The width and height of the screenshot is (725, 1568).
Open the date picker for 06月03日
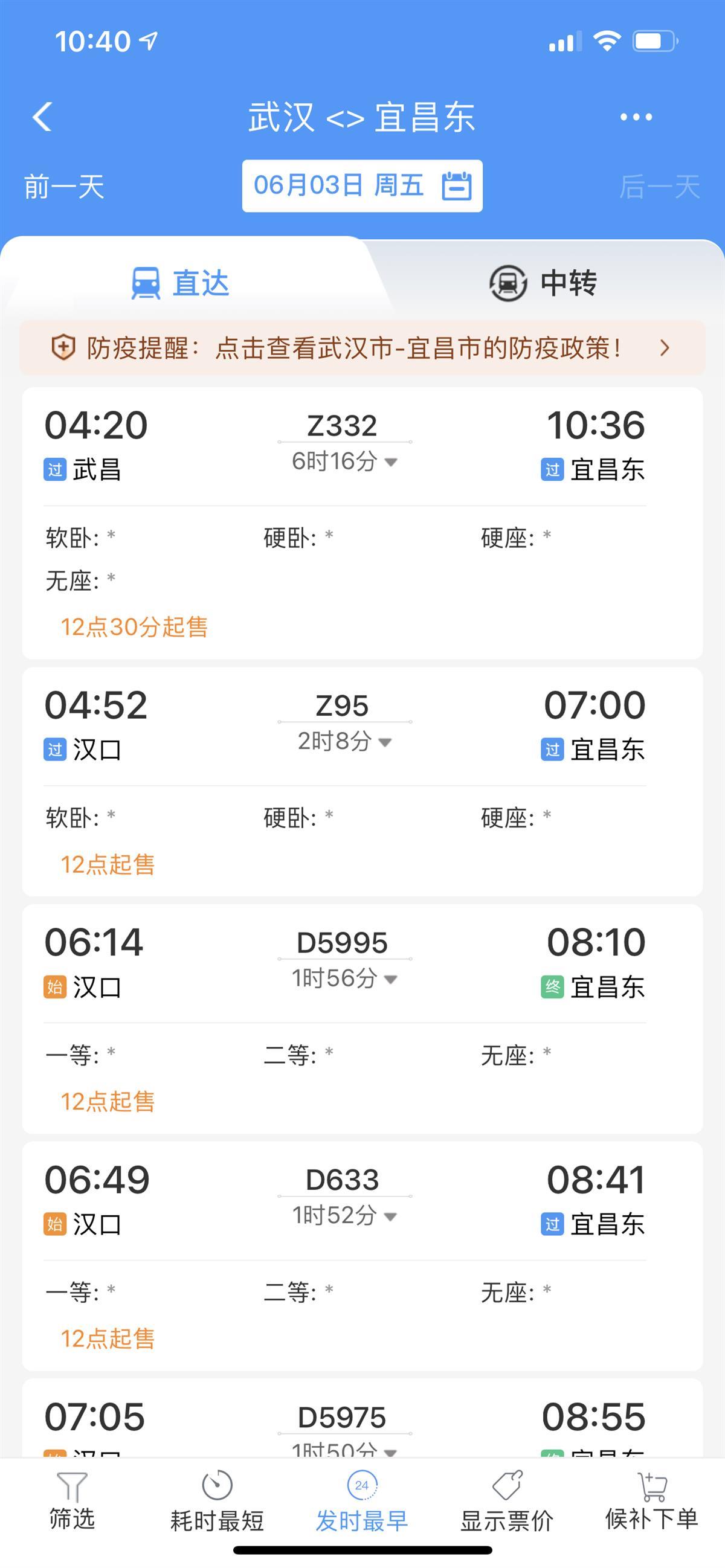point(362,185)
